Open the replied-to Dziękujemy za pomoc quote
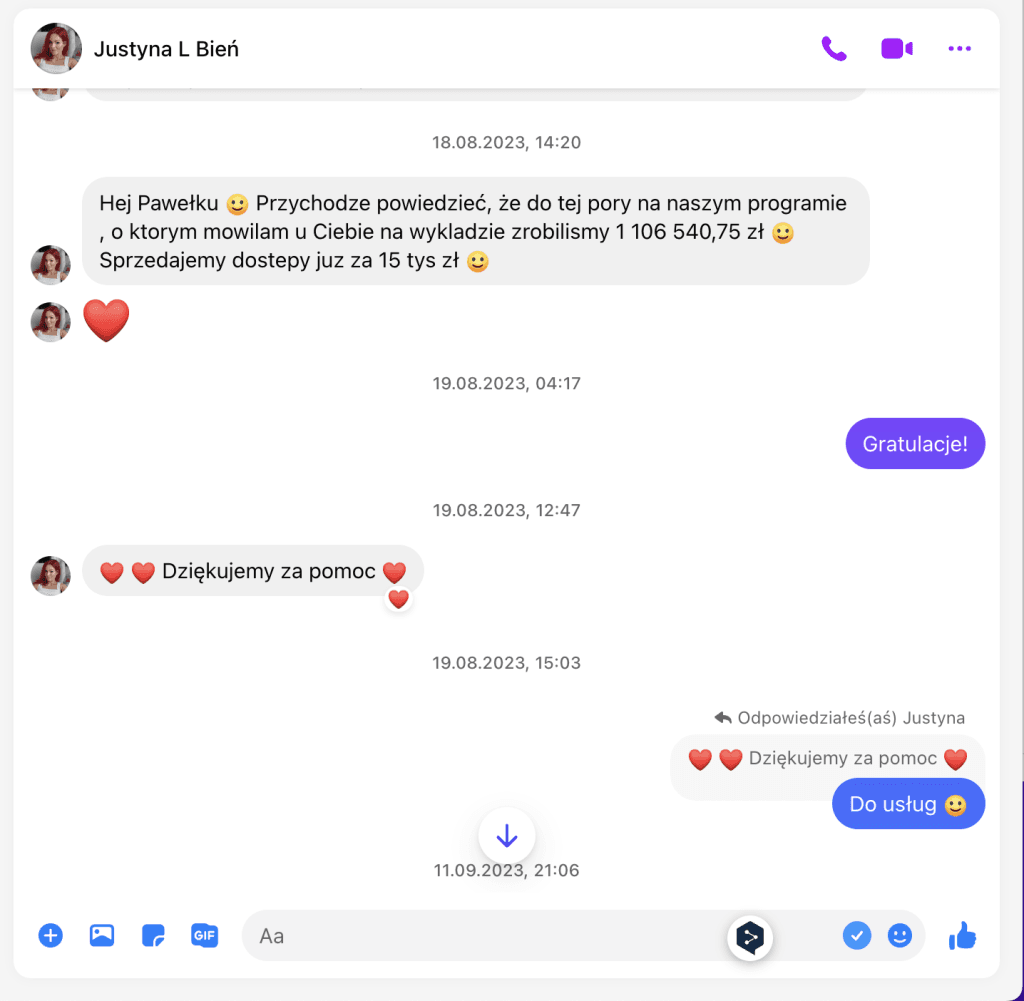This screenshot has width=1024, height=1001. pyautogui.click(x=828, y=759)
